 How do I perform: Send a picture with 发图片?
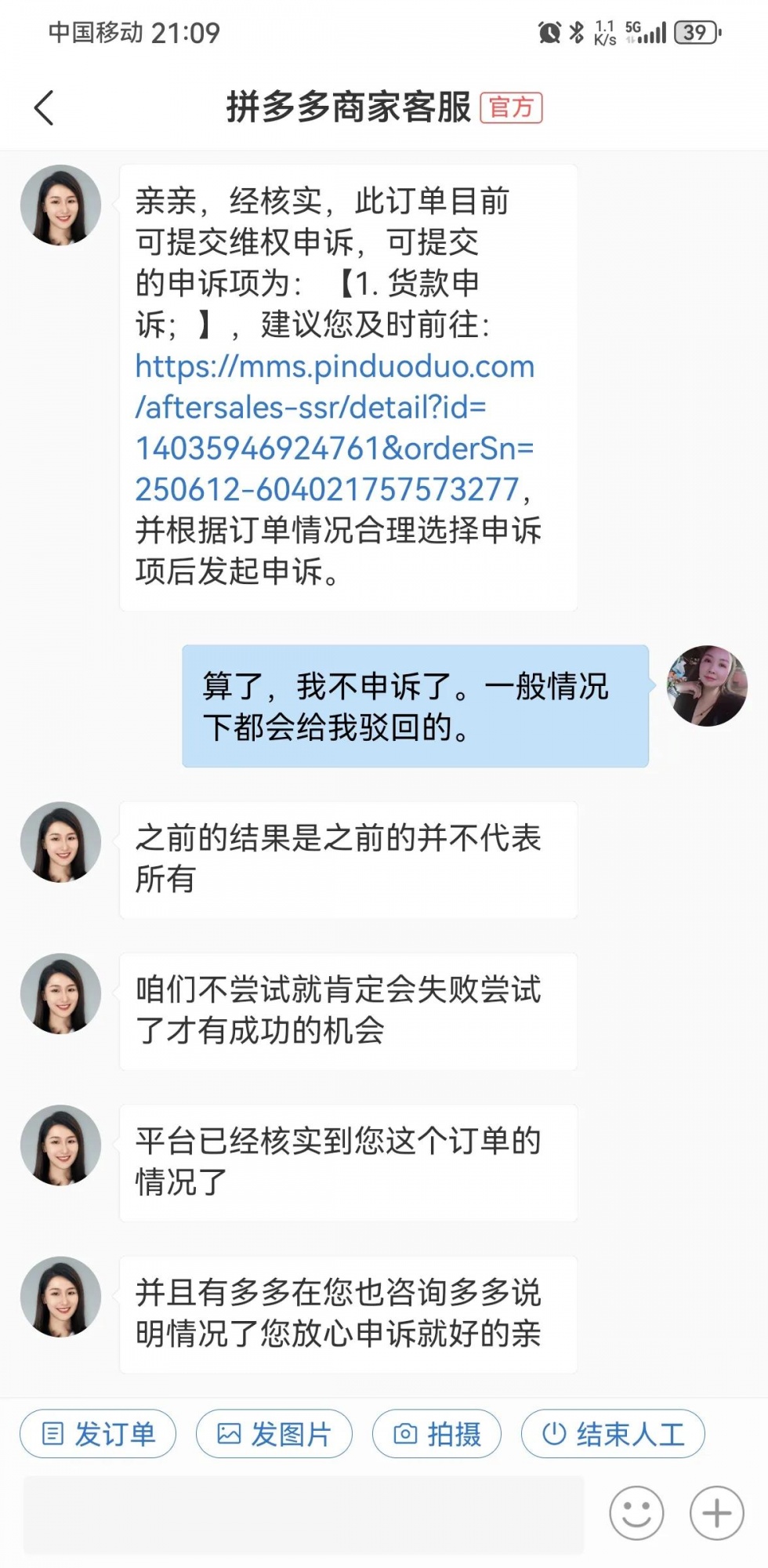tap(274, 1434)
